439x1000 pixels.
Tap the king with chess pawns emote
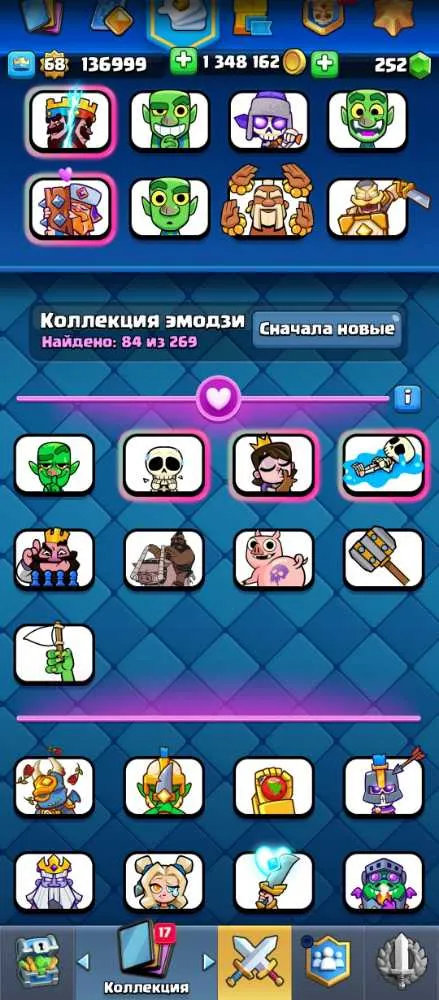coord(54,559)
